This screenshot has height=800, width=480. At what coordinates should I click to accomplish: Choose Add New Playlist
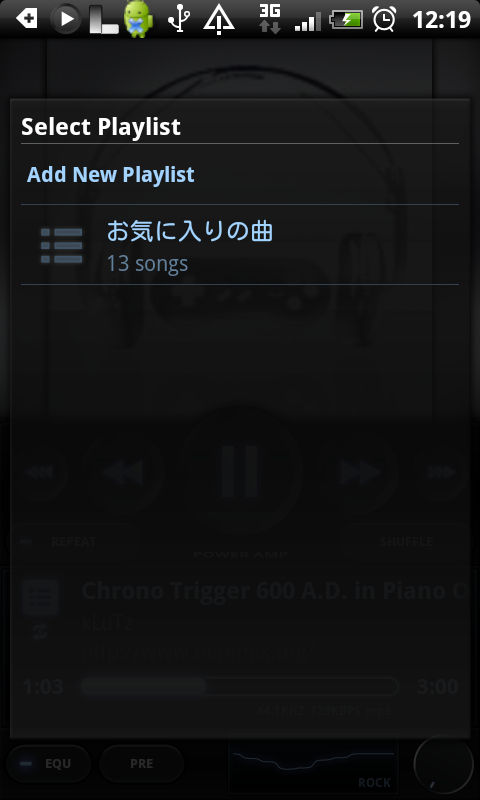tap(240, 174)
